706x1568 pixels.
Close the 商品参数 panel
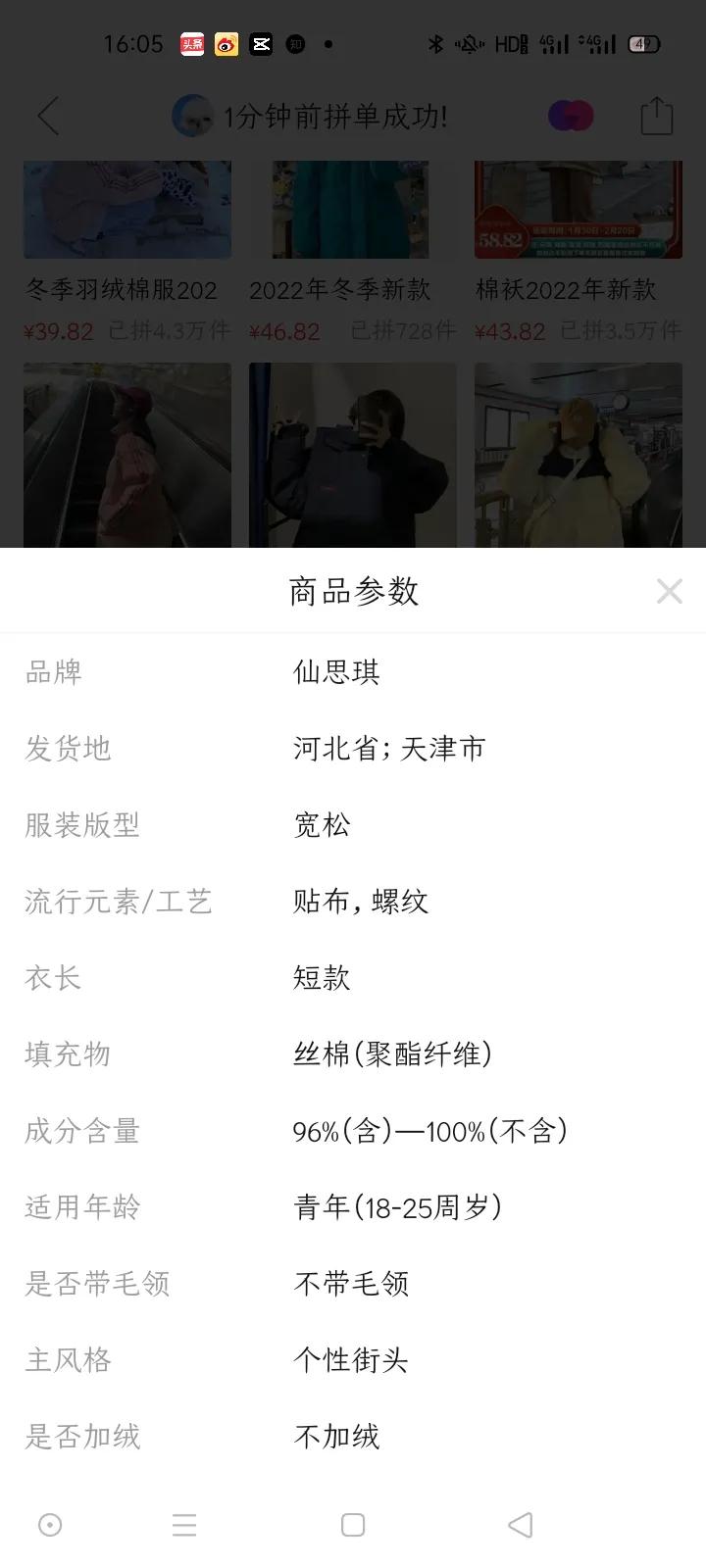click(670, 590)
